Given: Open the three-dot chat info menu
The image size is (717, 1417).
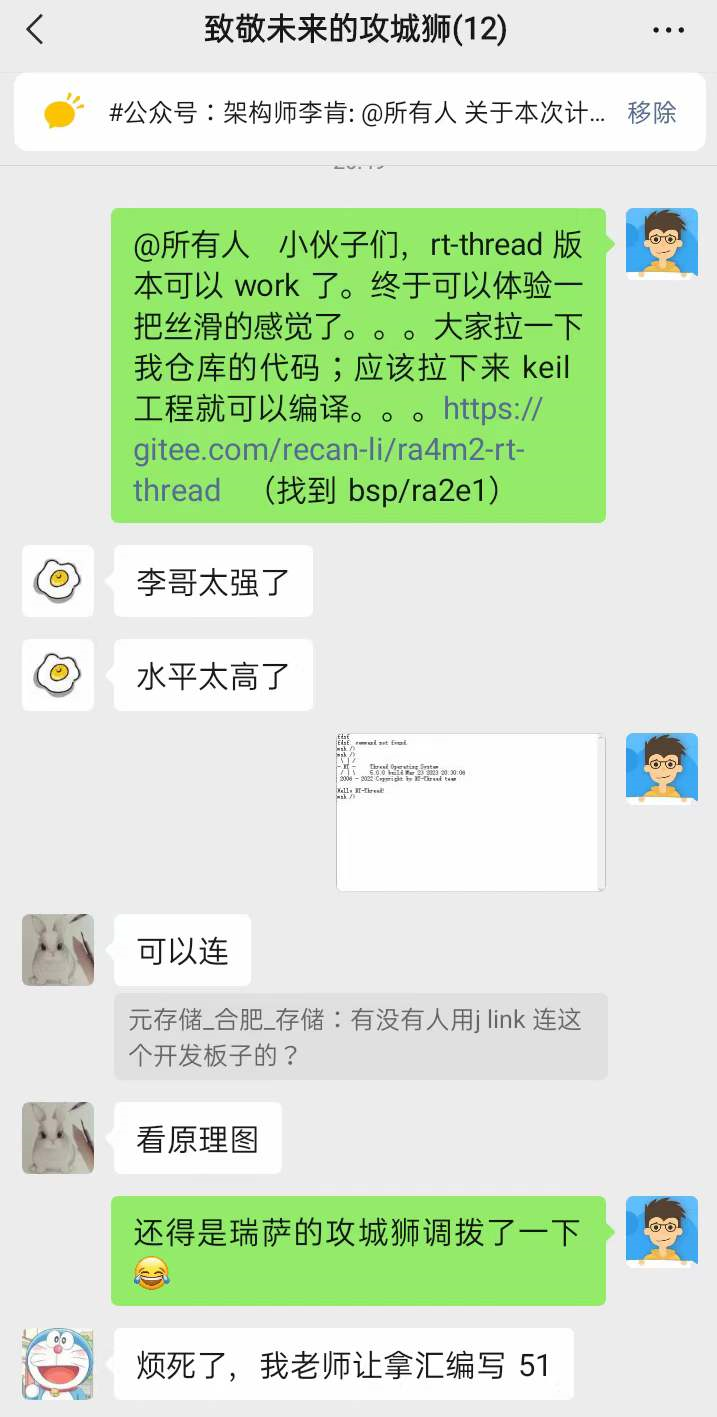Looking at the screenshot, I should click(668, 31).
